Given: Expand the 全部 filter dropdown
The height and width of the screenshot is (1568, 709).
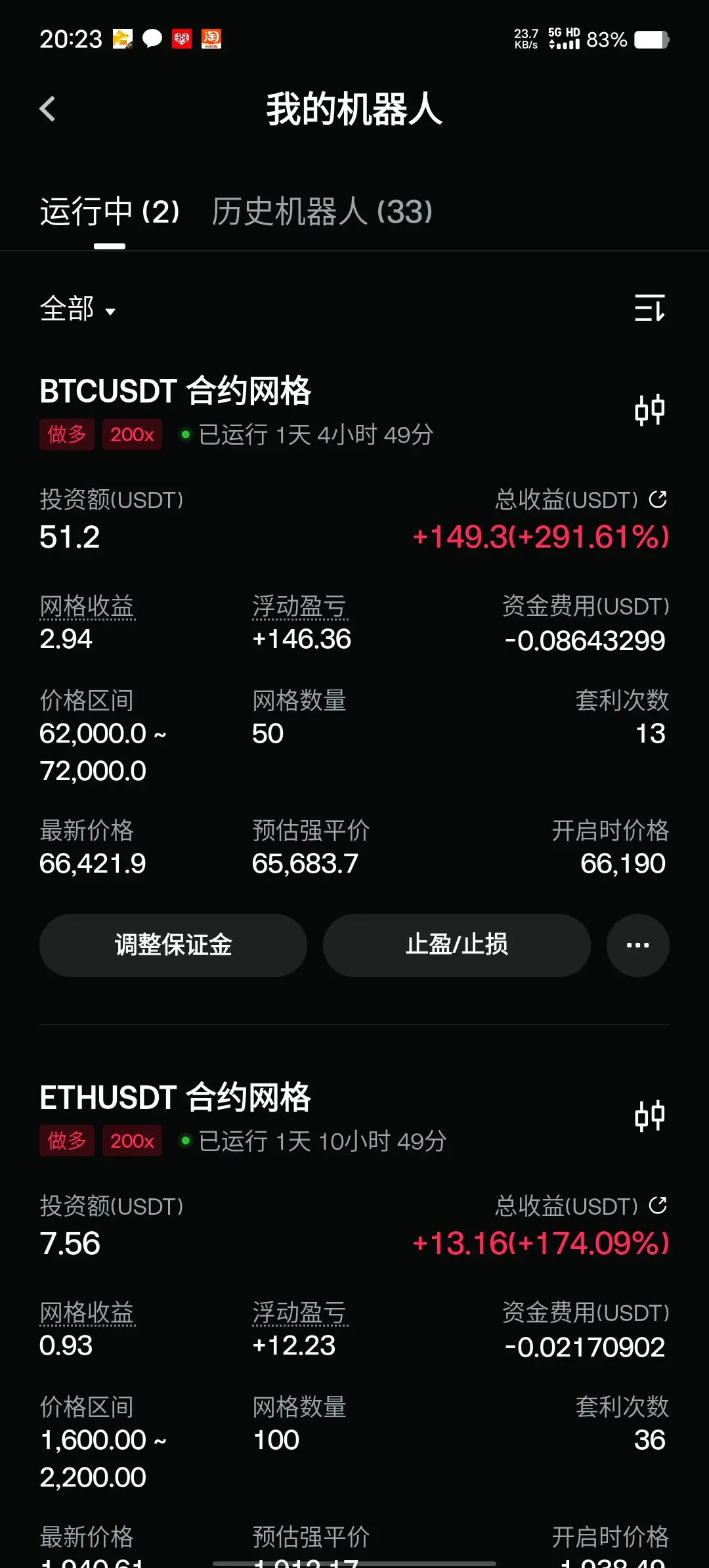Looking at the screenshot, I should [x=77, y=309].
